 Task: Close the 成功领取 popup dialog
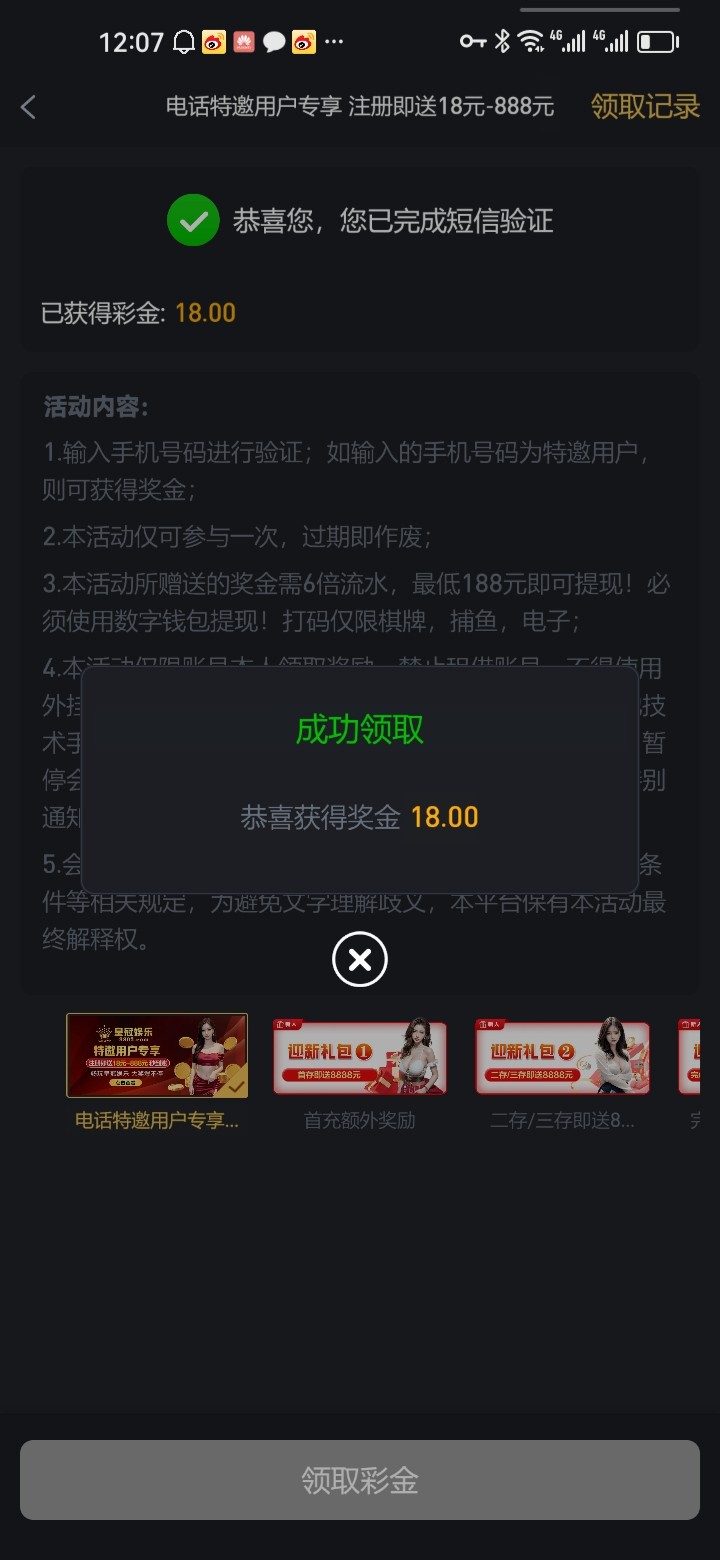359,958
